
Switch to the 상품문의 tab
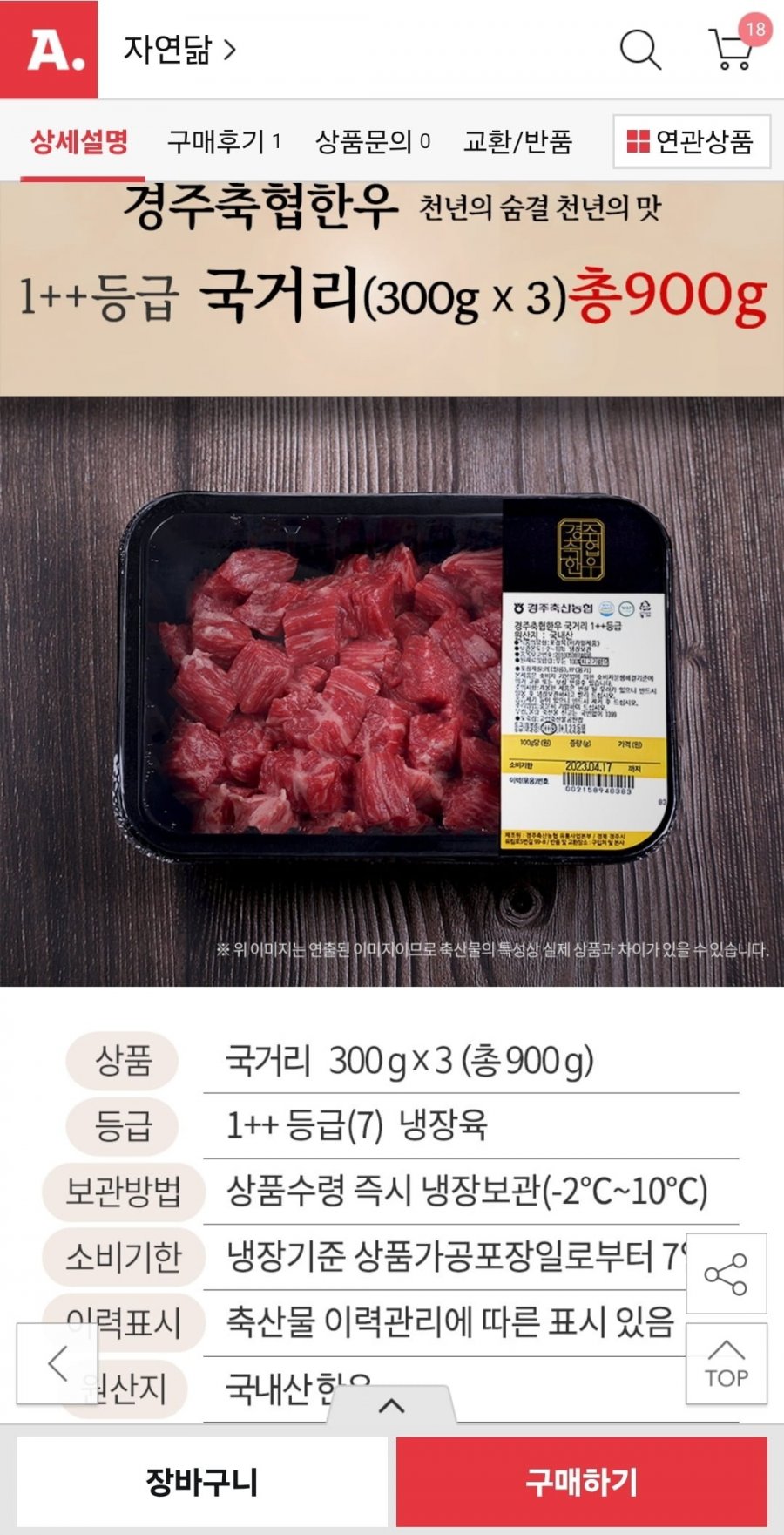(372, 141)
